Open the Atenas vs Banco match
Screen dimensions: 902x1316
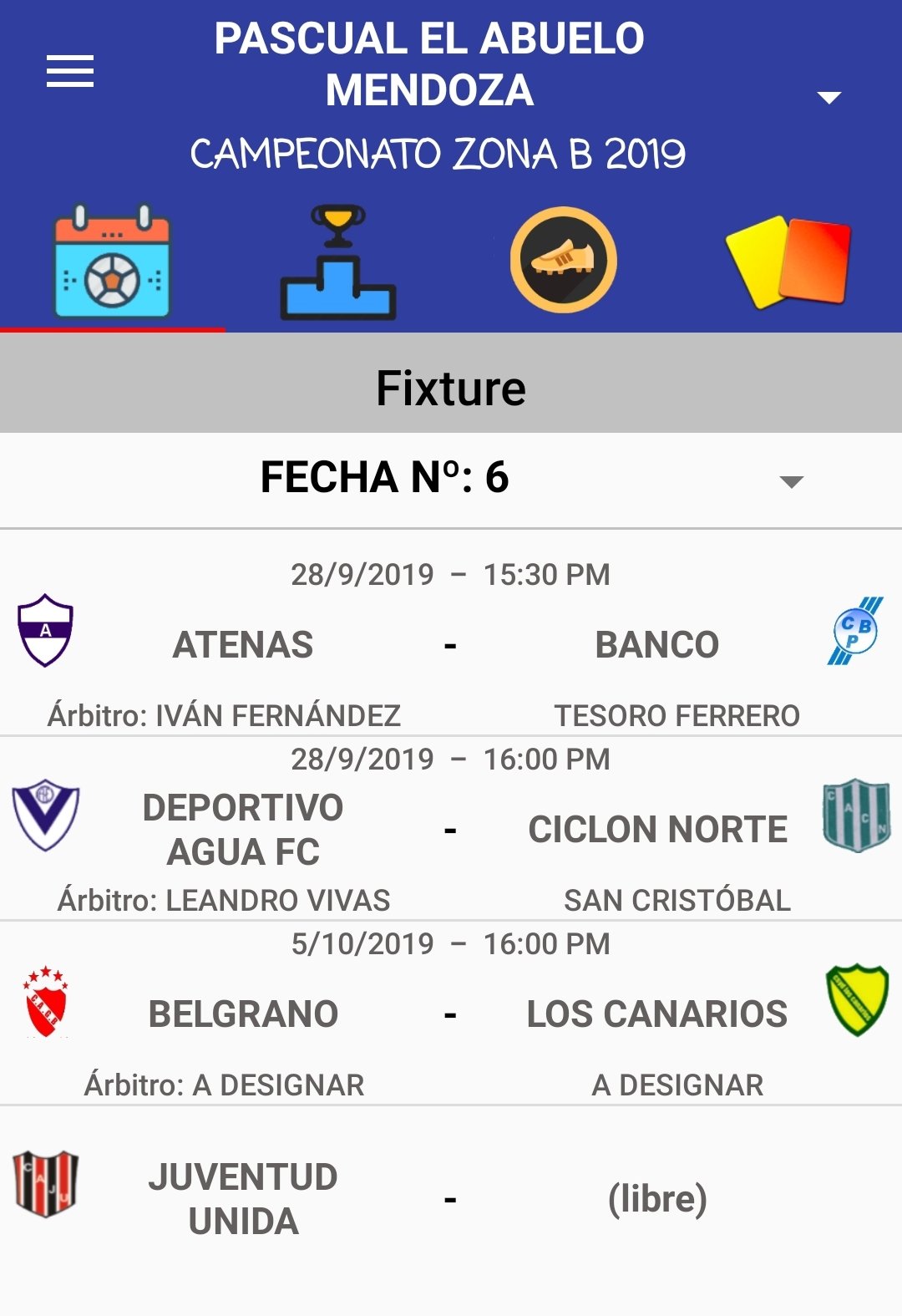click(x=451, y=645)
